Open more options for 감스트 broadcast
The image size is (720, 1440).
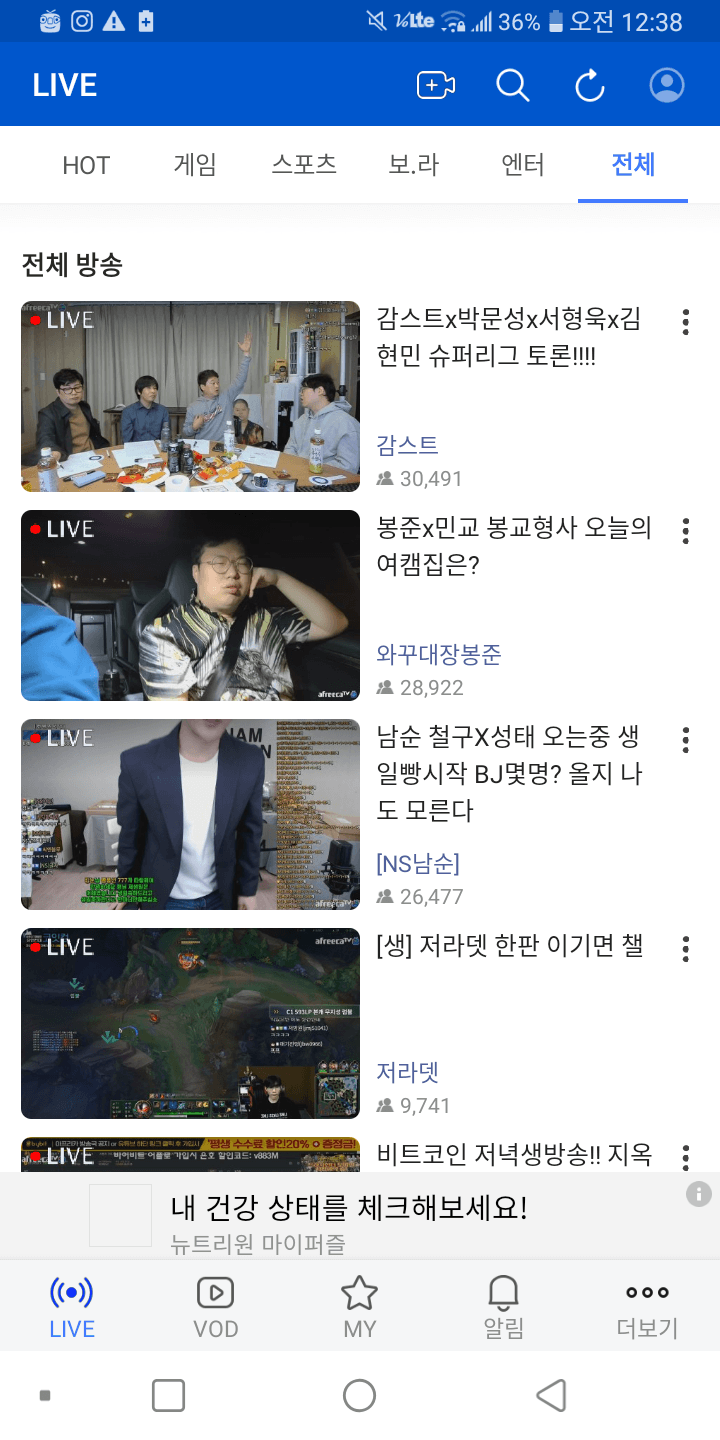coord(685,322)
